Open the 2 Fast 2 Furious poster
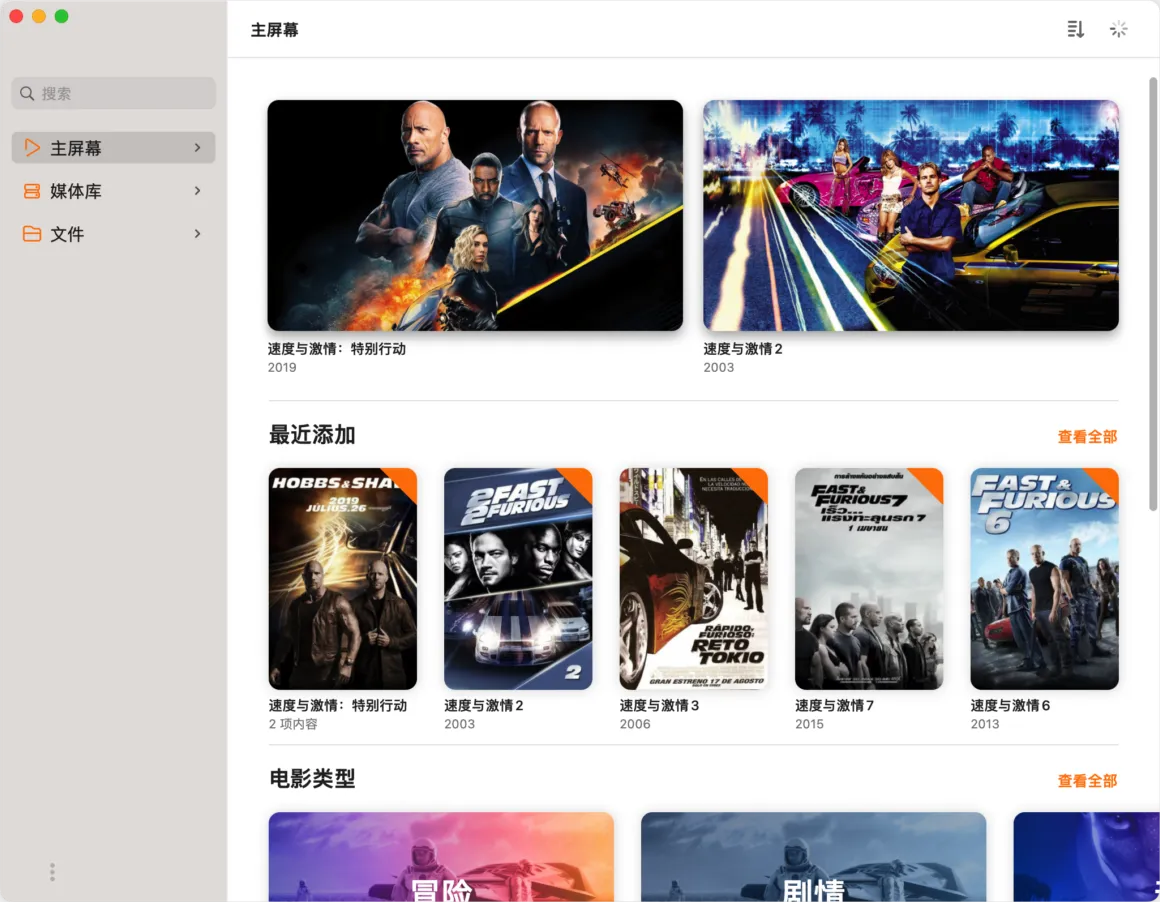 pyautogui.click(x=518, y=578)
